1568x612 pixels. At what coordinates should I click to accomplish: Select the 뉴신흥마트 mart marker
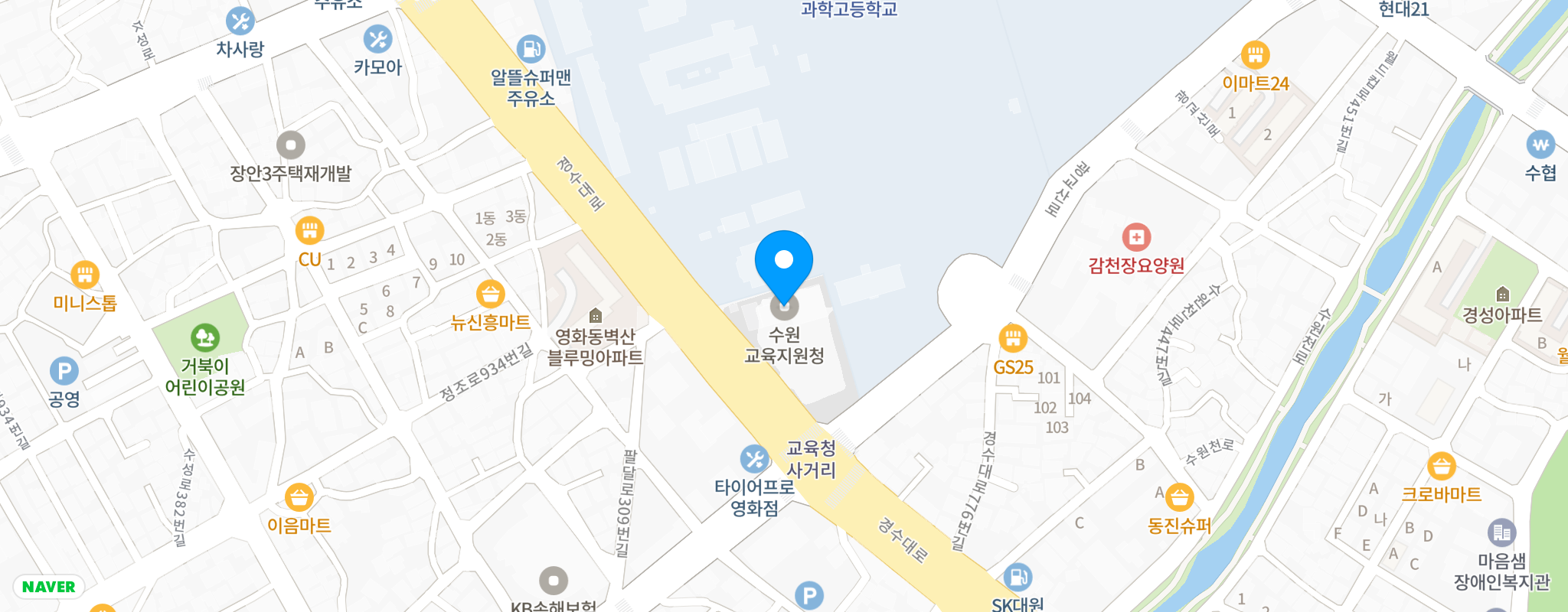pyautogui.click(x=490, y=295)
